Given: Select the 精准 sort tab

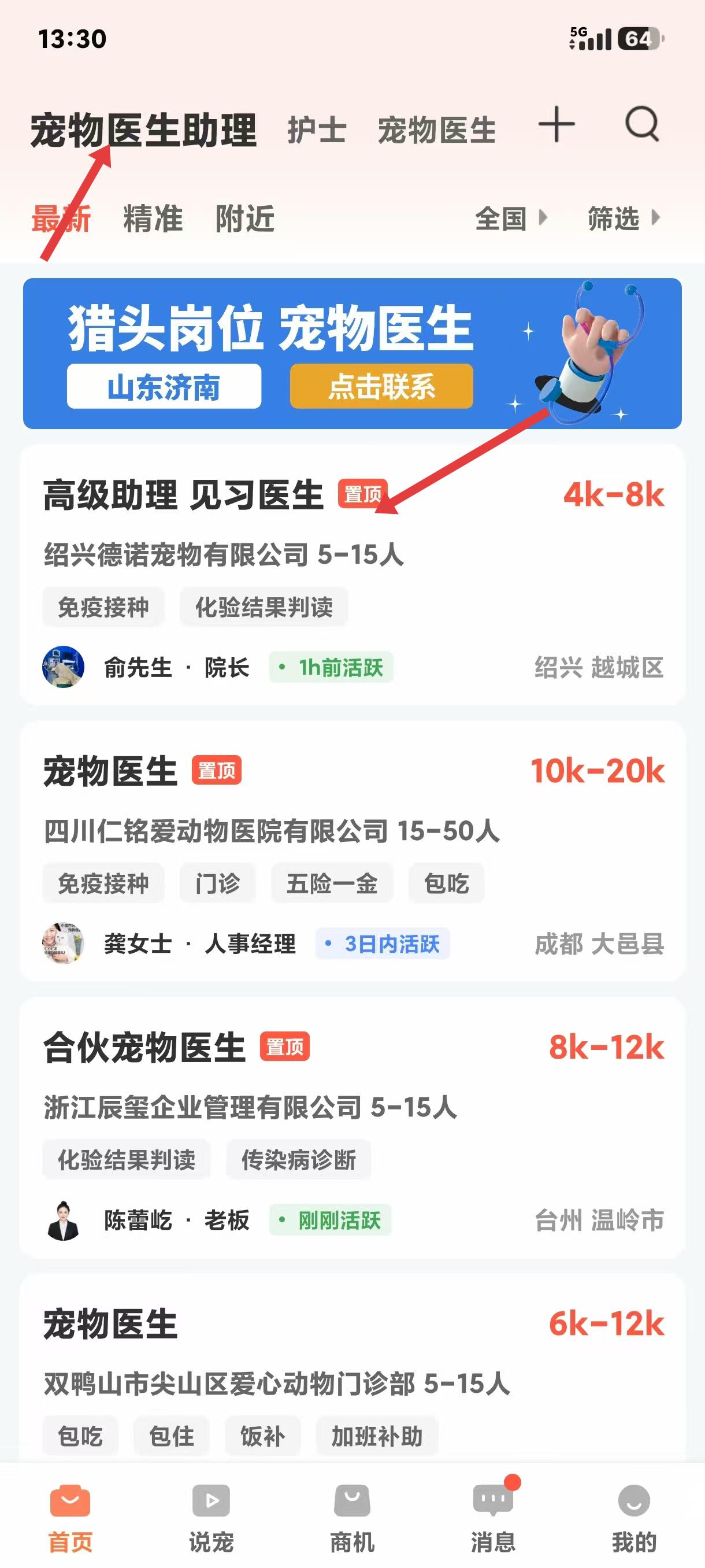Looking at the screenshot, I should (x=153, y=219).
